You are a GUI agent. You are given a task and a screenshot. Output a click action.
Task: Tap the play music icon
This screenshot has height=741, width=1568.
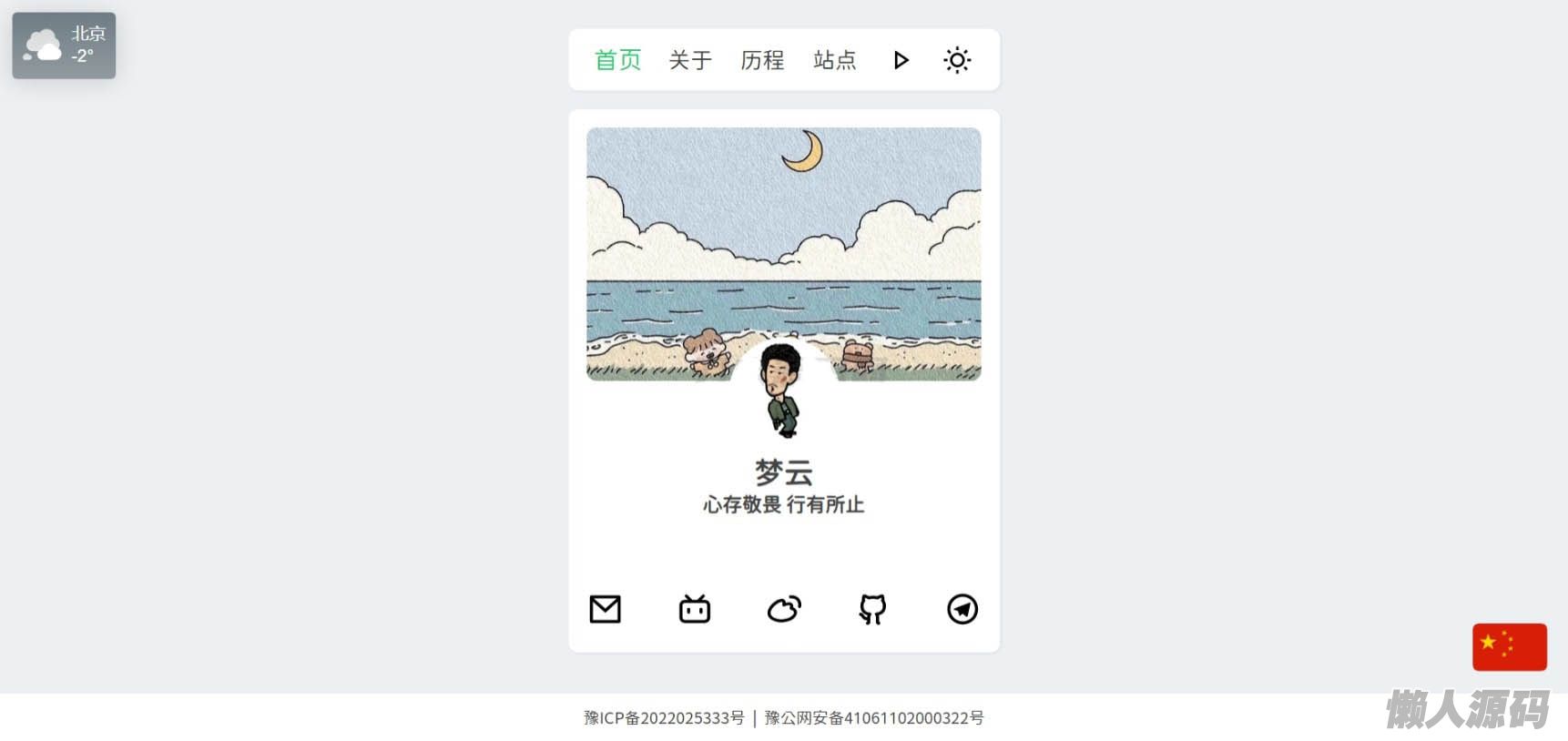(901, 60)
